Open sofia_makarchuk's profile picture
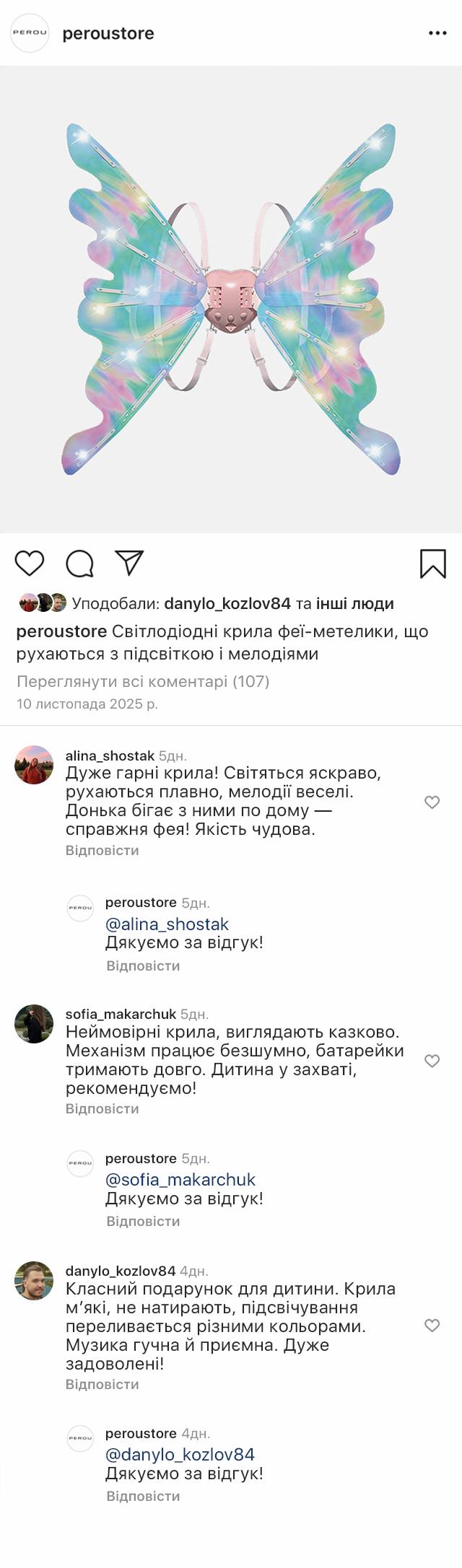 (x=34, y=1024)
